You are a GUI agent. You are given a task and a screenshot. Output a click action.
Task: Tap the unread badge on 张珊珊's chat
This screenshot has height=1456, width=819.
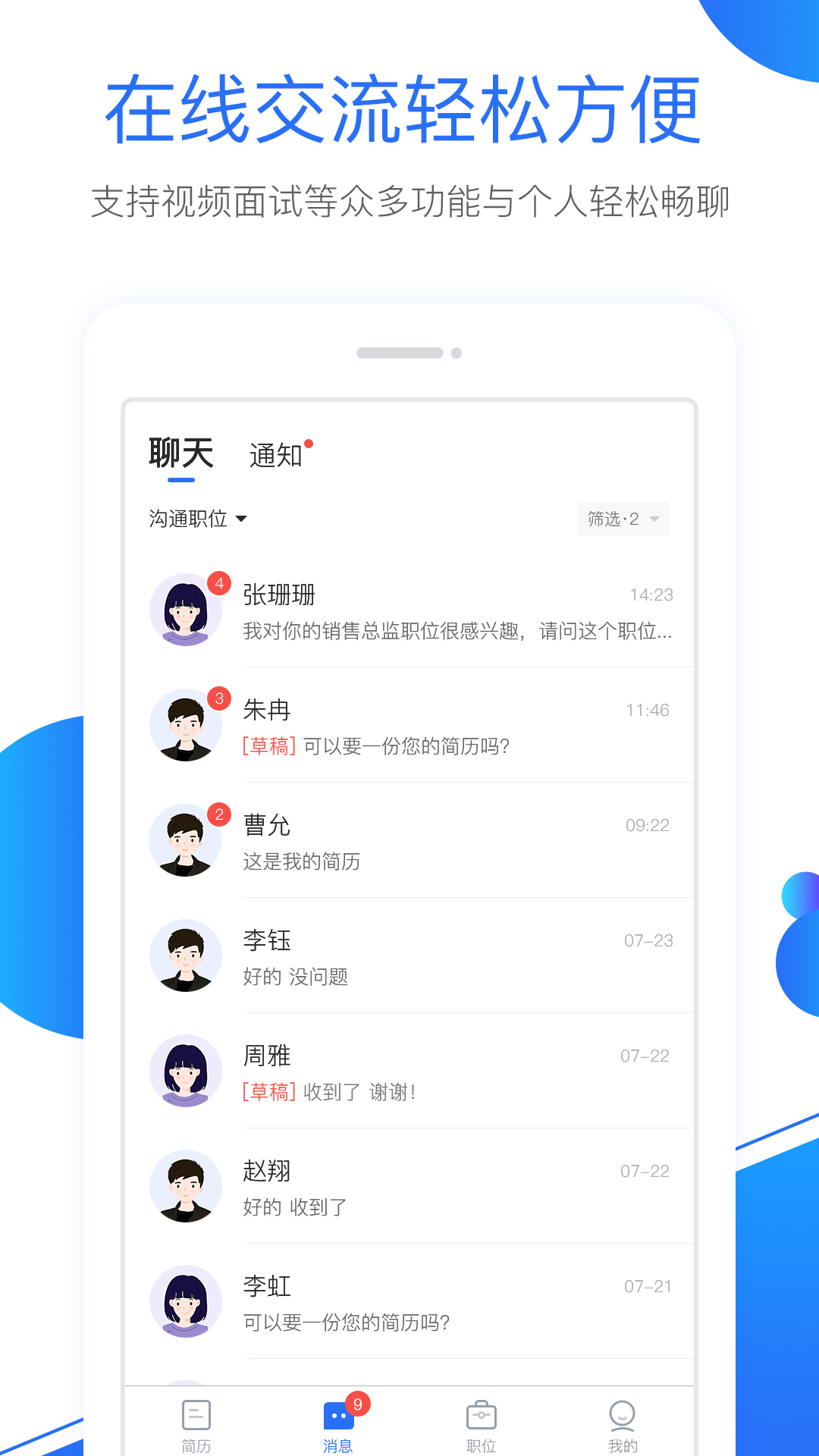point(218,582)
